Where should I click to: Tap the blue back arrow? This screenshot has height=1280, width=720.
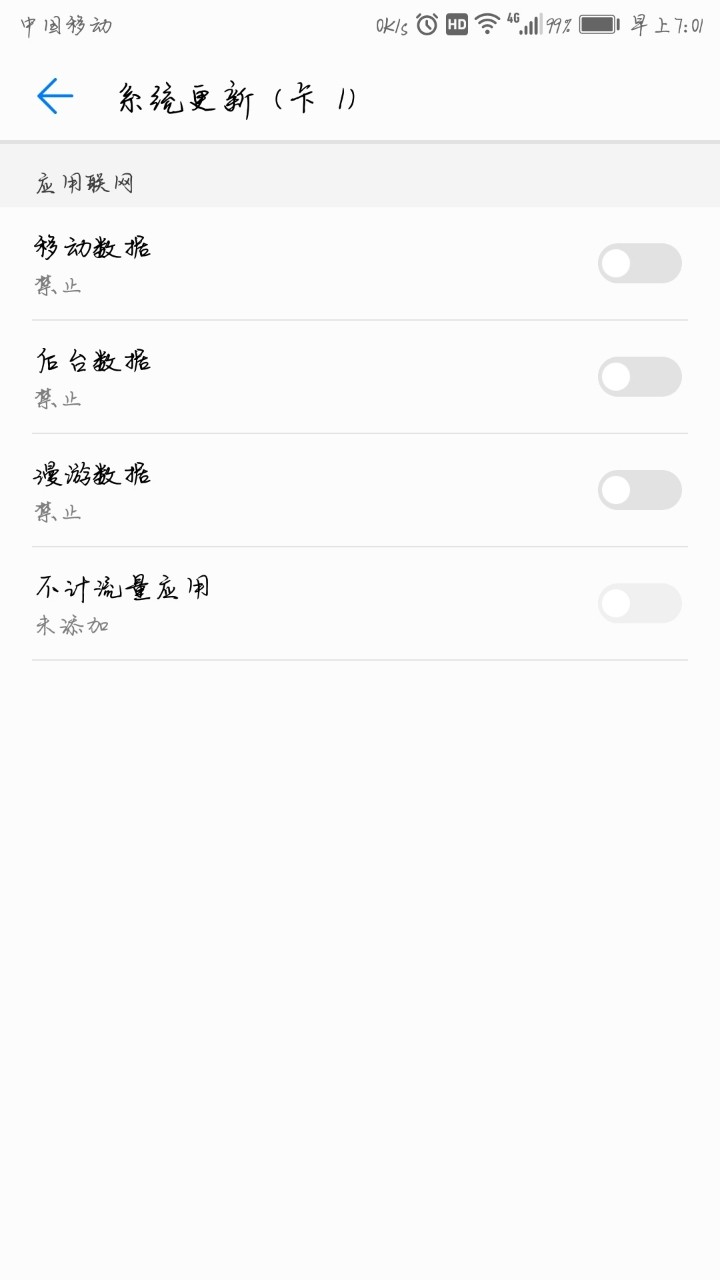[x=54, y=95]
